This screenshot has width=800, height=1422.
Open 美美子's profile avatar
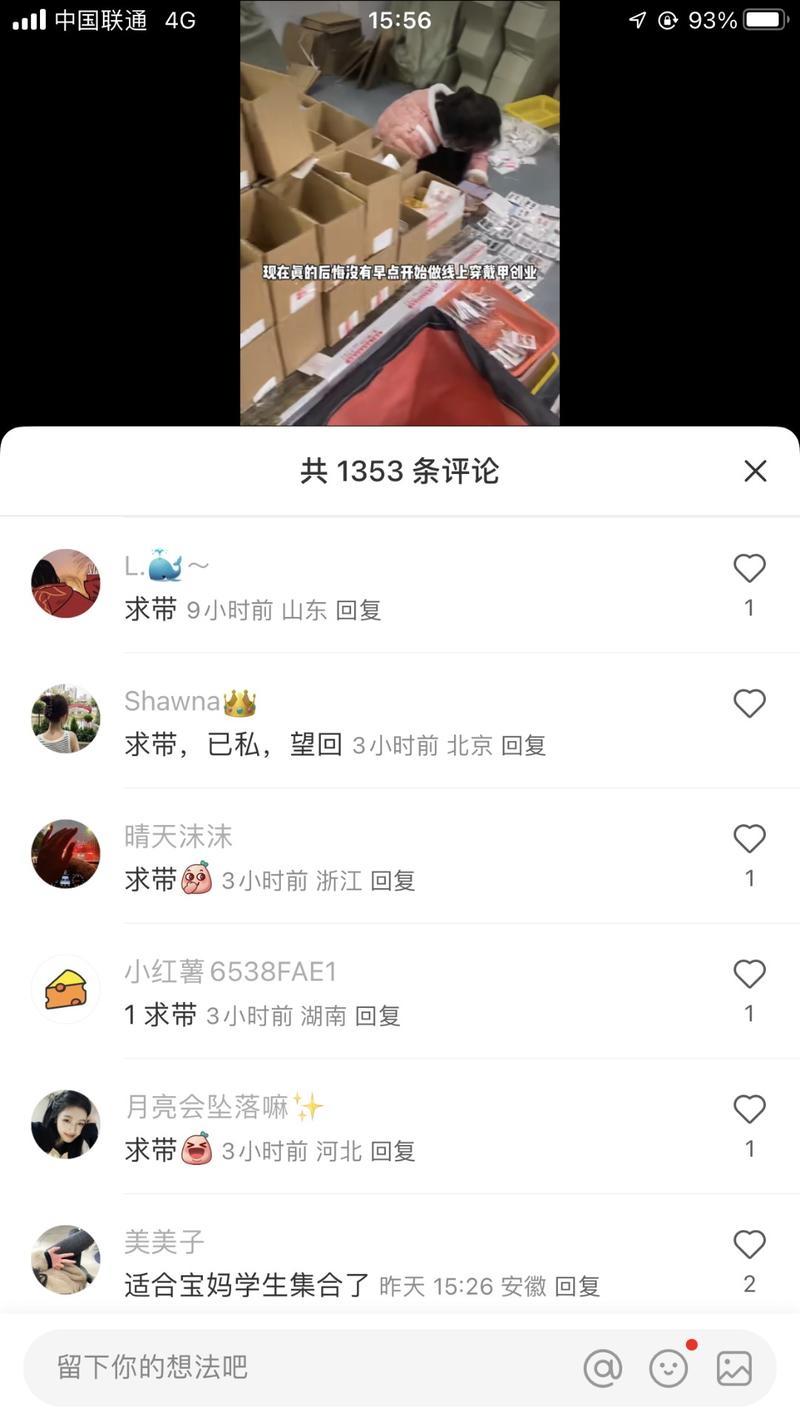pyautogui.click(x=66, y=1260)
